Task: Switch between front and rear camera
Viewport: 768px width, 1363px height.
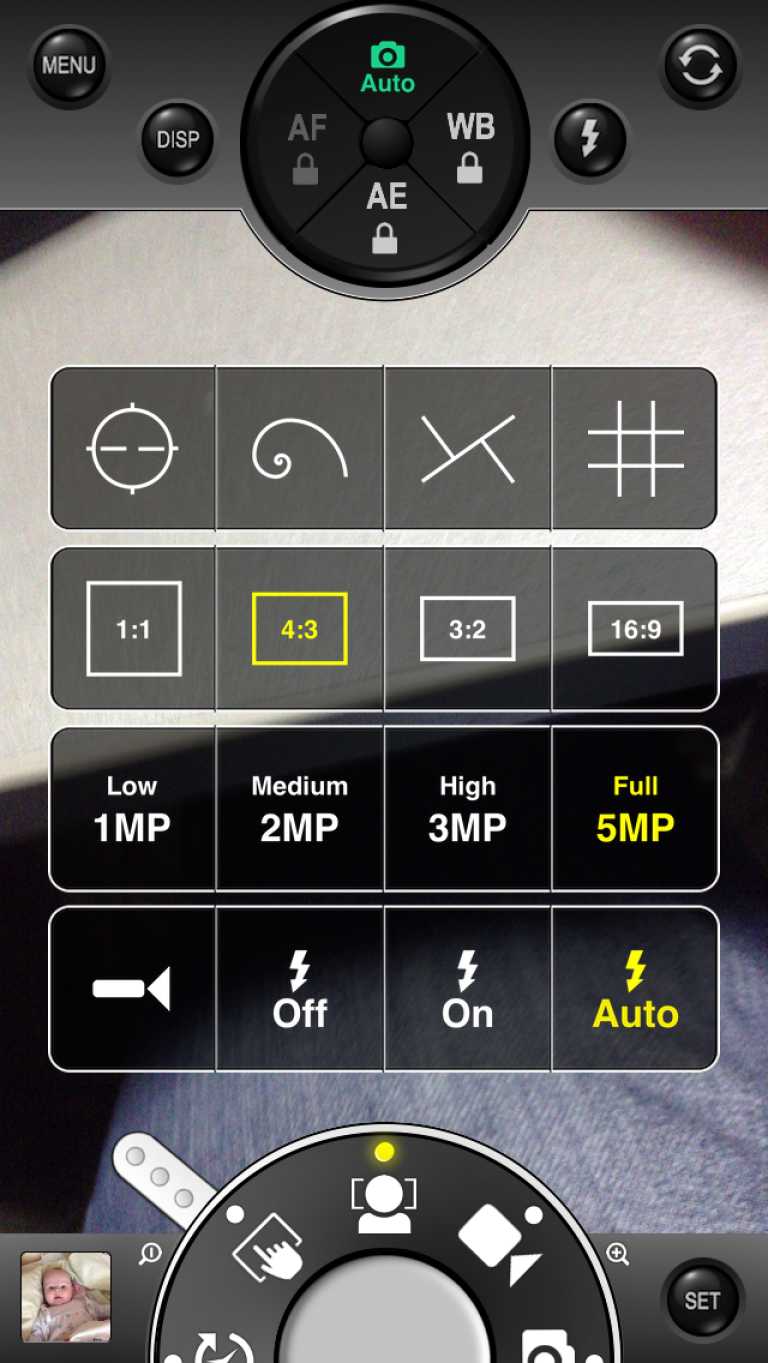Action: coord(700,66)
